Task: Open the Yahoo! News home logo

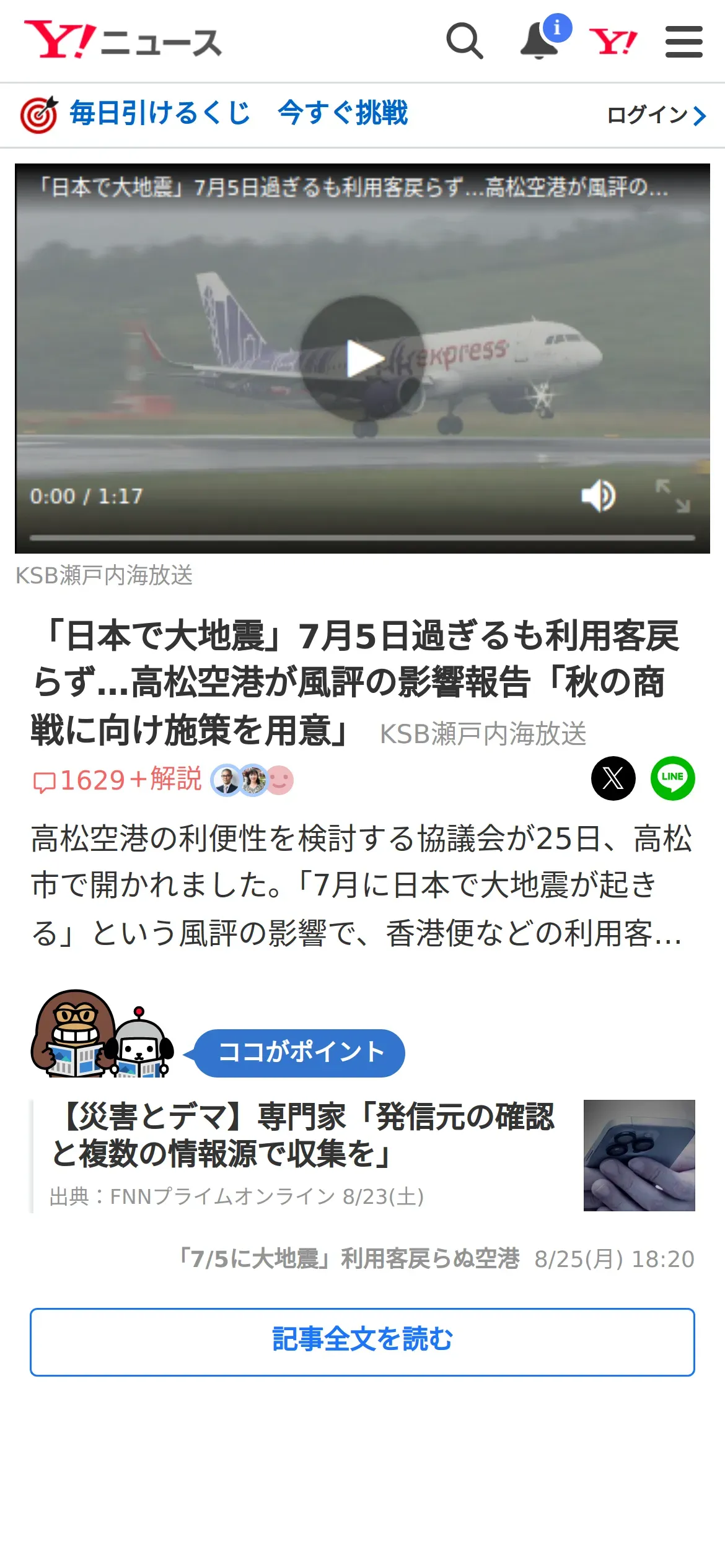Action: [123, 41]
